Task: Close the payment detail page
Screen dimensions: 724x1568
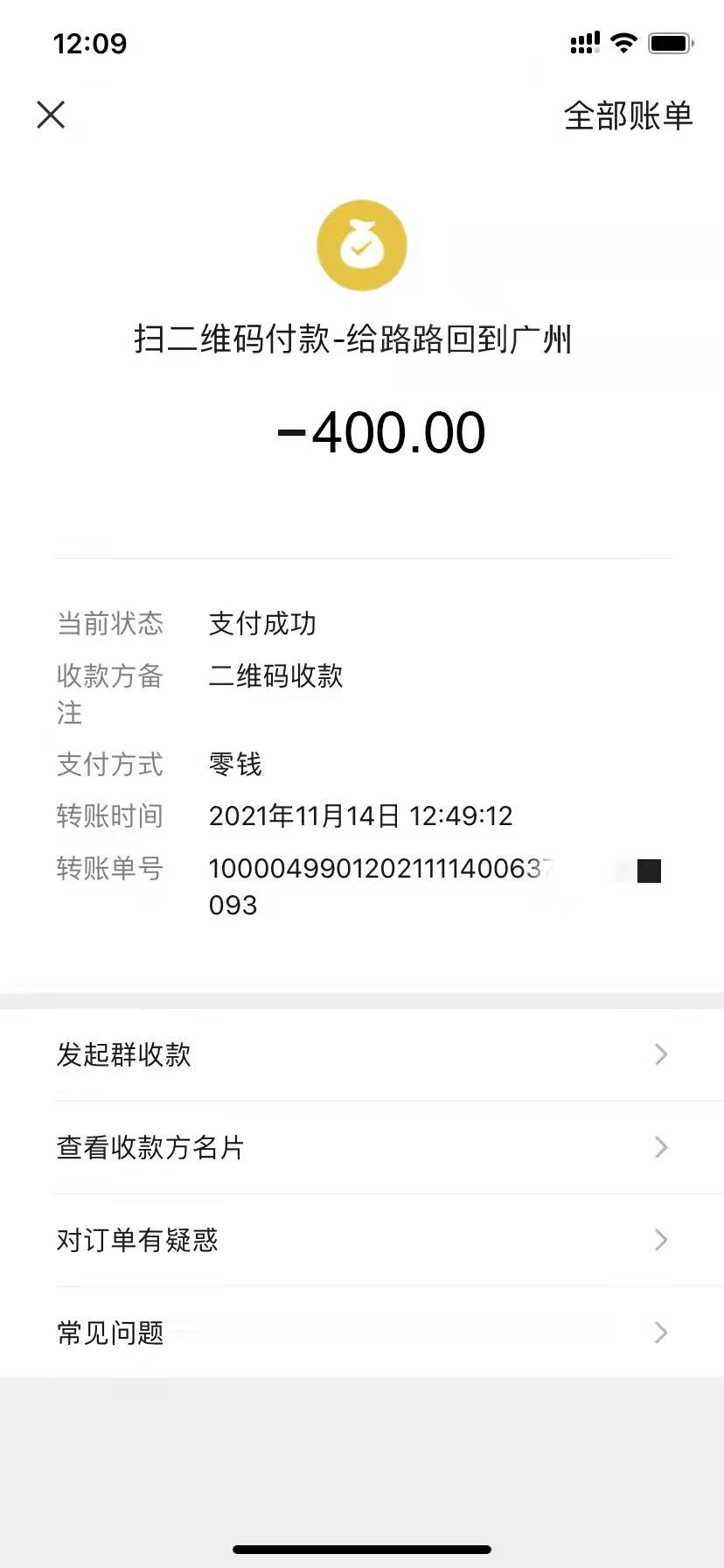Action: click(x=51, y=115)
